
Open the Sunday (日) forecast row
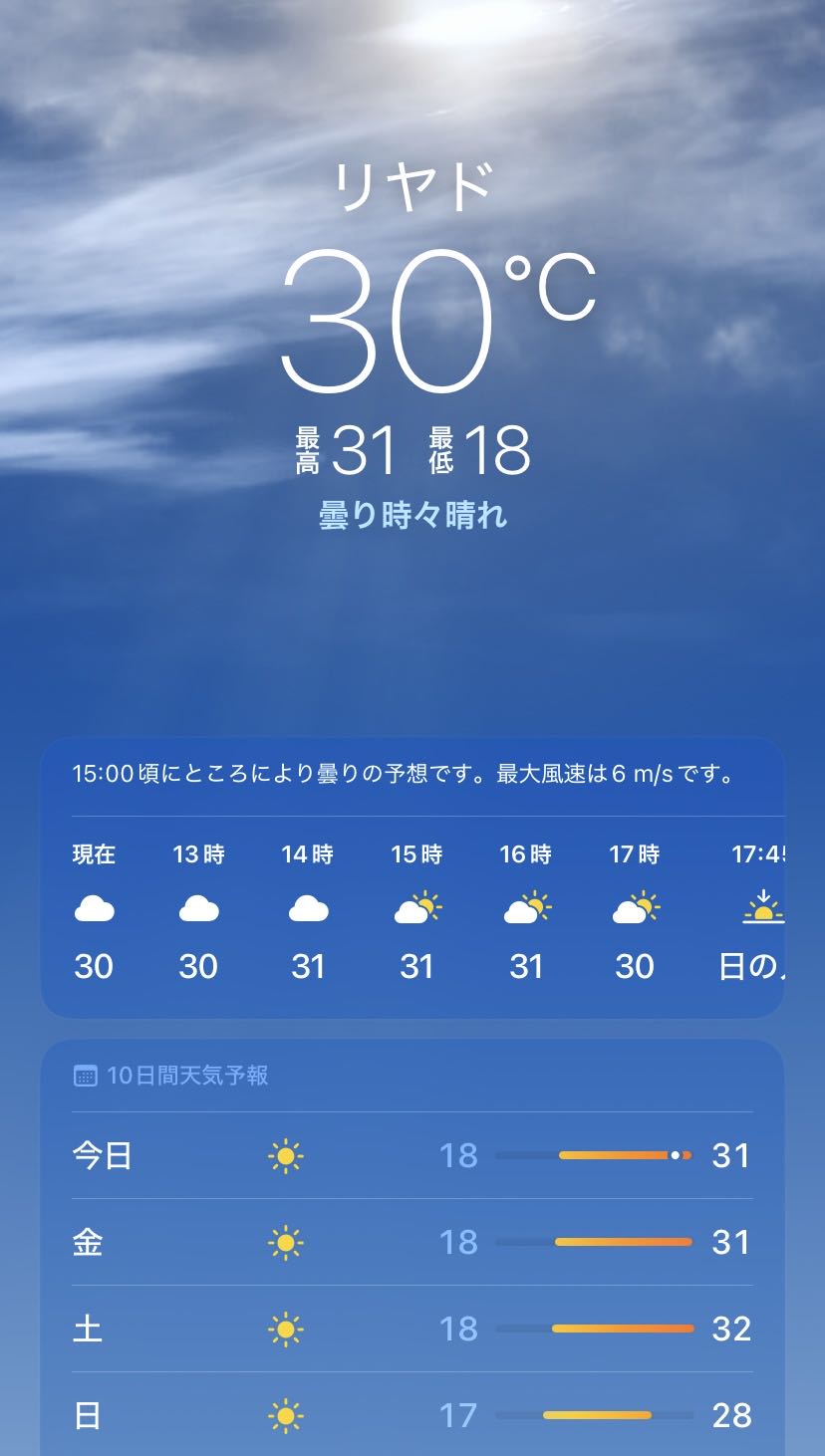click(412, 1415)
